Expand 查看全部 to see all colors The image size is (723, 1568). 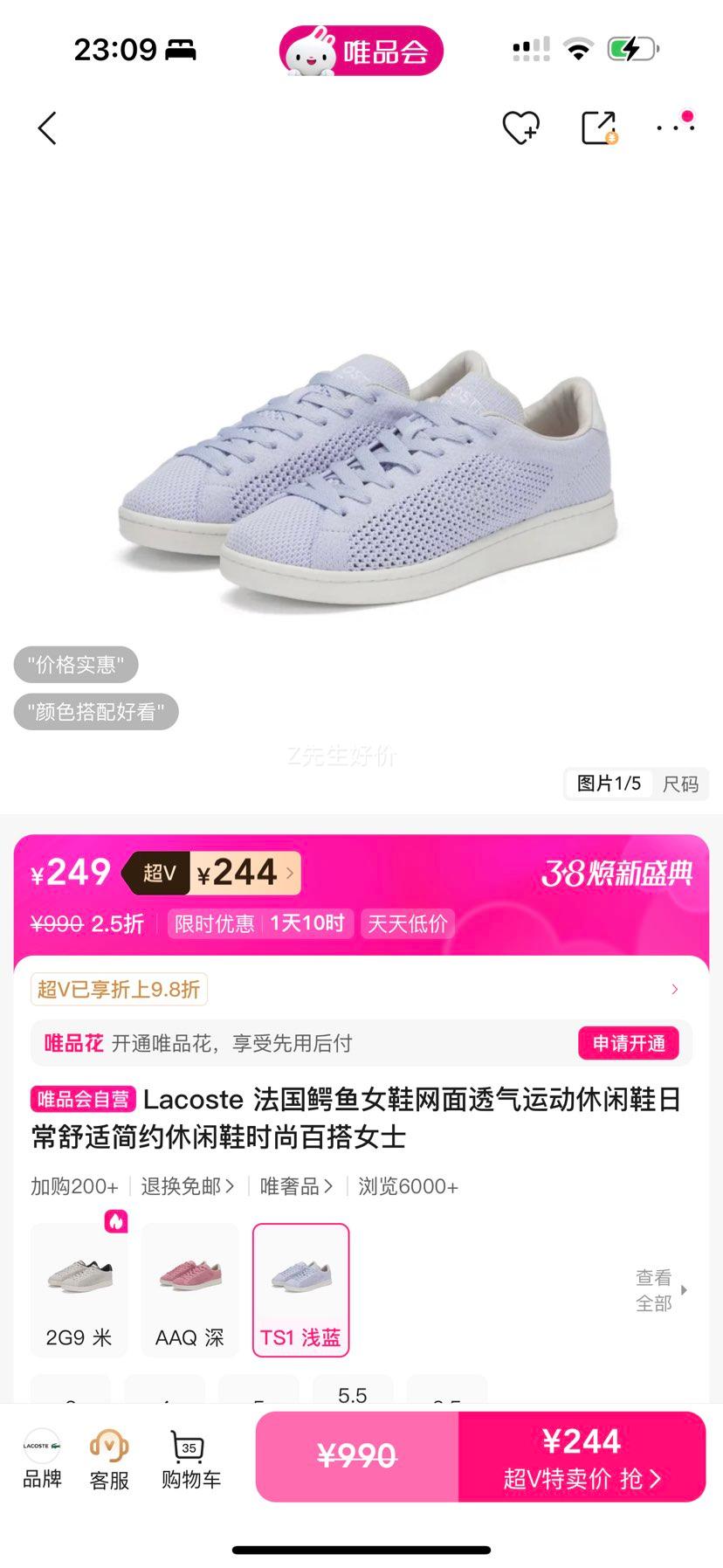[653, 1290]
